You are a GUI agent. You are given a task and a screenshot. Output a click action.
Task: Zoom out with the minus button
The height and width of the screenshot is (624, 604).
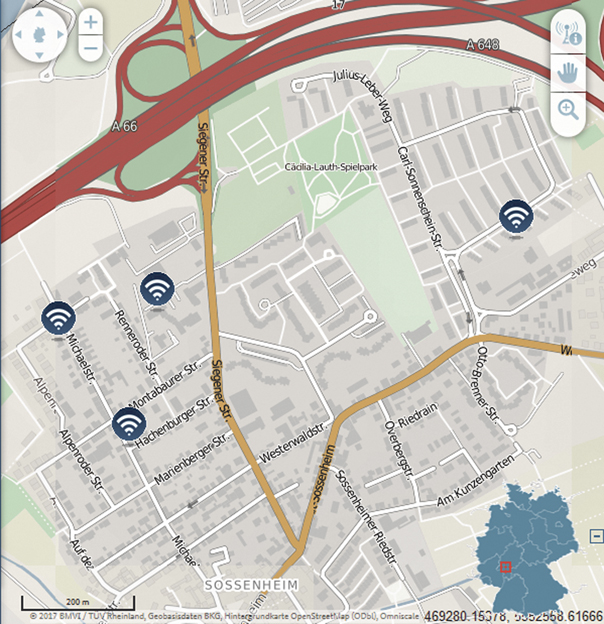point(90,47)
